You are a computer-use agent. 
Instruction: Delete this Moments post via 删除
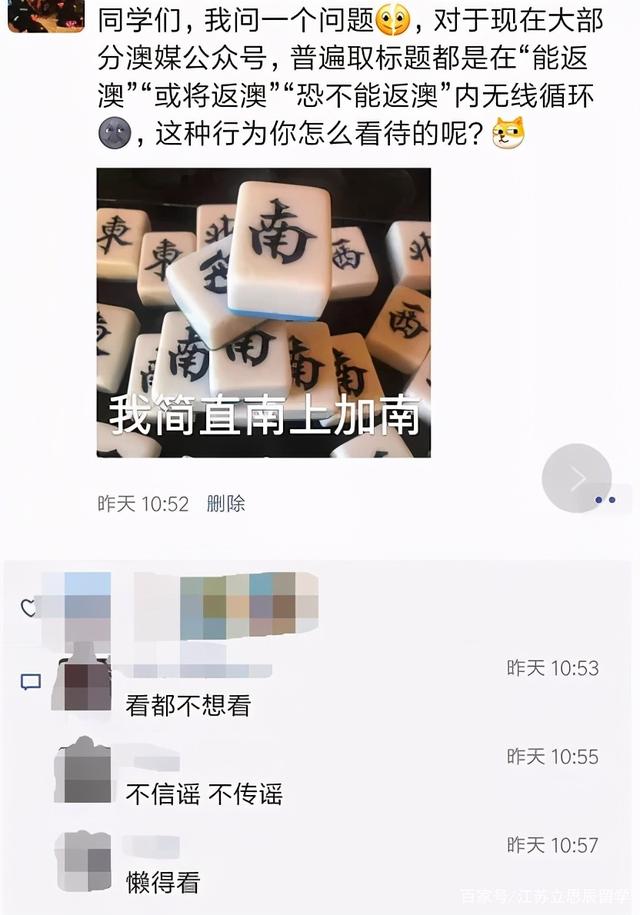pos(225,504)
